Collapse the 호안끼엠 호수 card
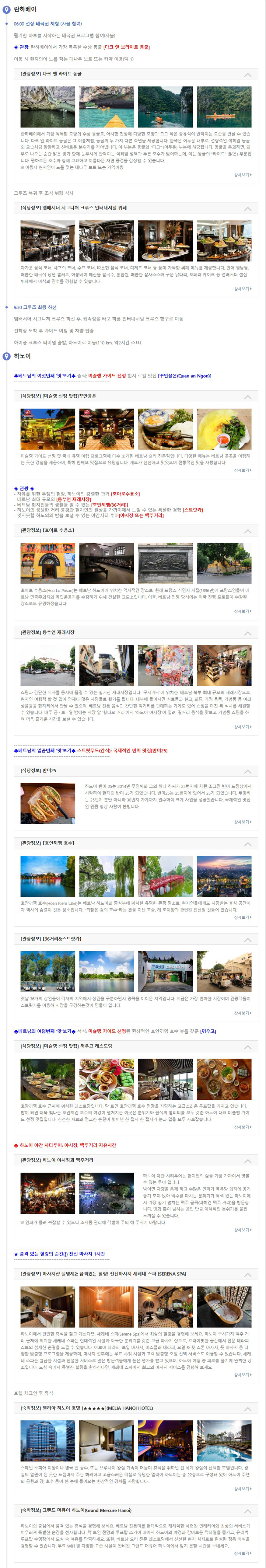Image resolution: width=266 pixels, height=1568 pixels. (x=247, y=844)
